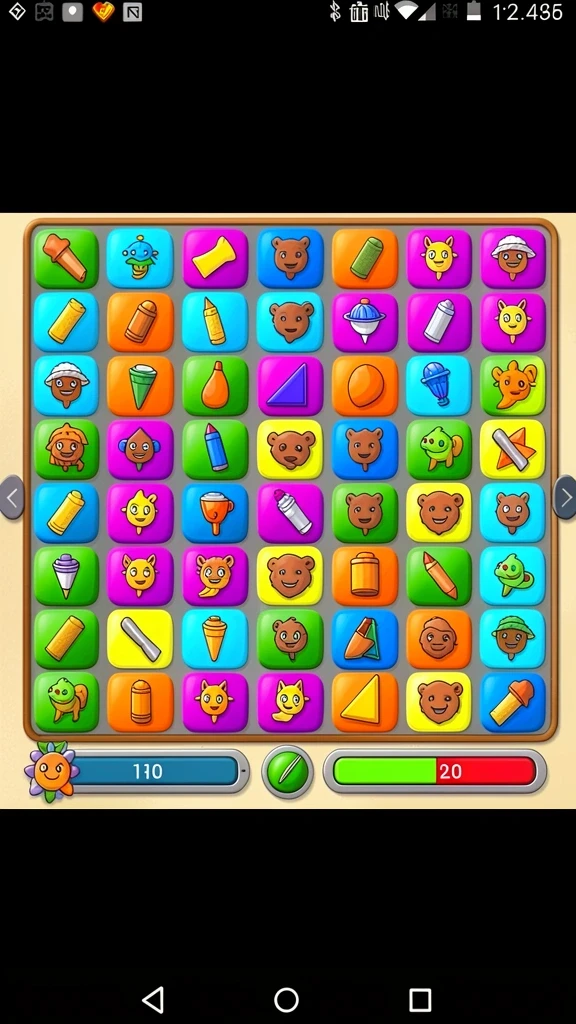The image size is (576, 1024).
Task: Tap the orange pear on the green tile
Action: (x=216, y=385)
